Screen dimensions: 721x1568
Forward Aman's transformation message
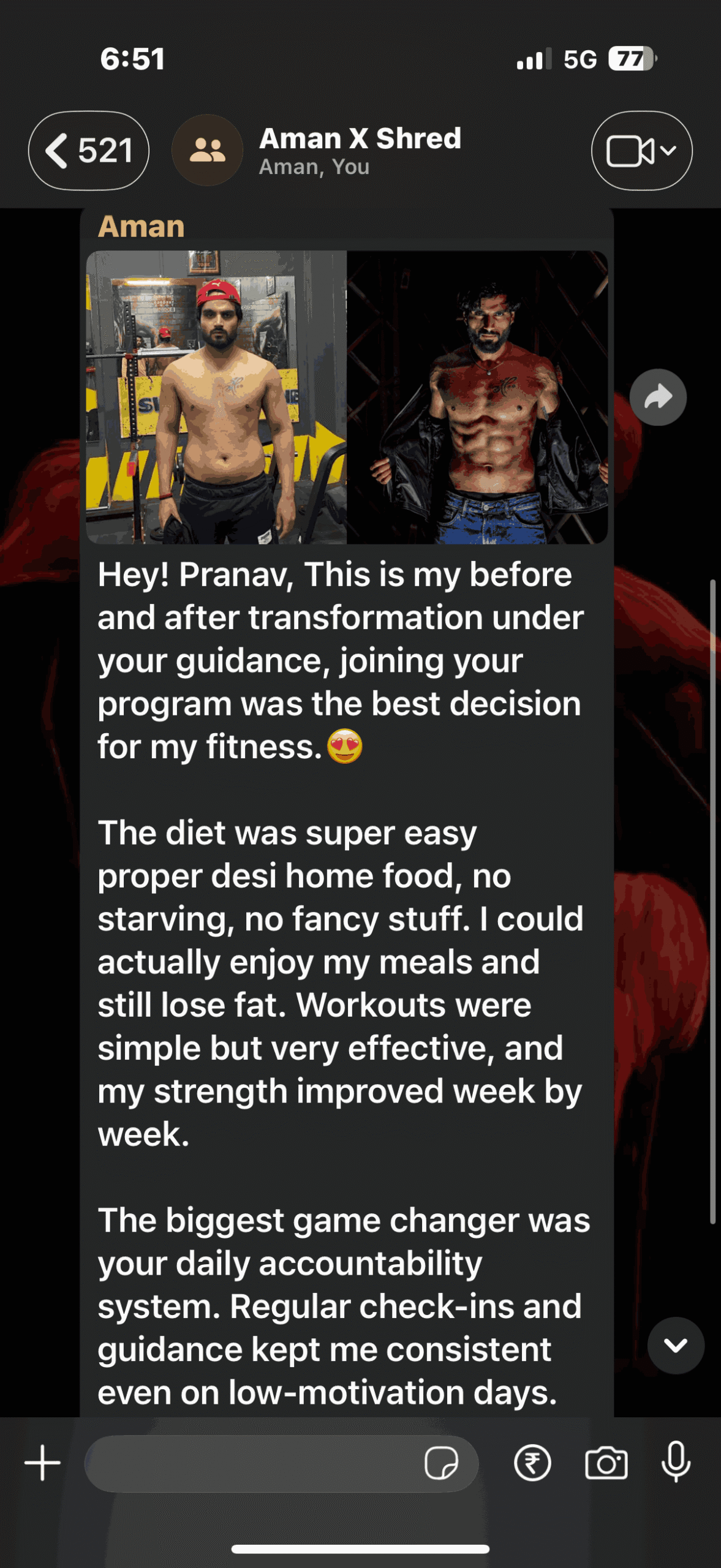[x=658, y=398]
